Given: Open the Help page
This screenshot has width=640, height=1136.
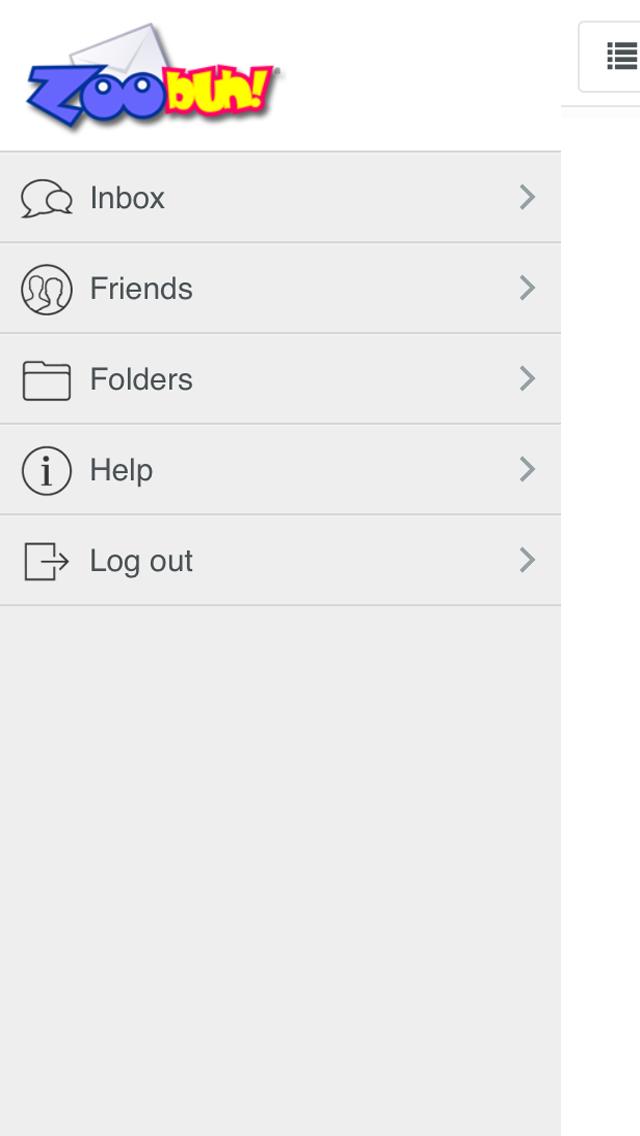Looking at the screenshot, I should pos(280,470).
